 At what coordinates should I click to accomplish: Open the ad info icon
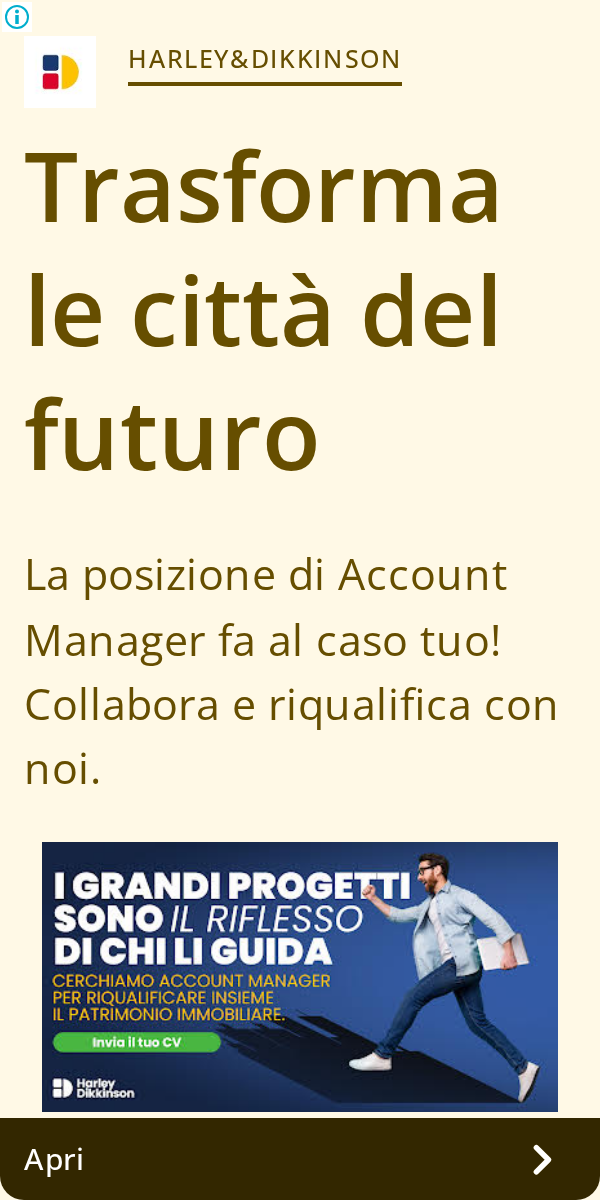click(x=17, y=17)
